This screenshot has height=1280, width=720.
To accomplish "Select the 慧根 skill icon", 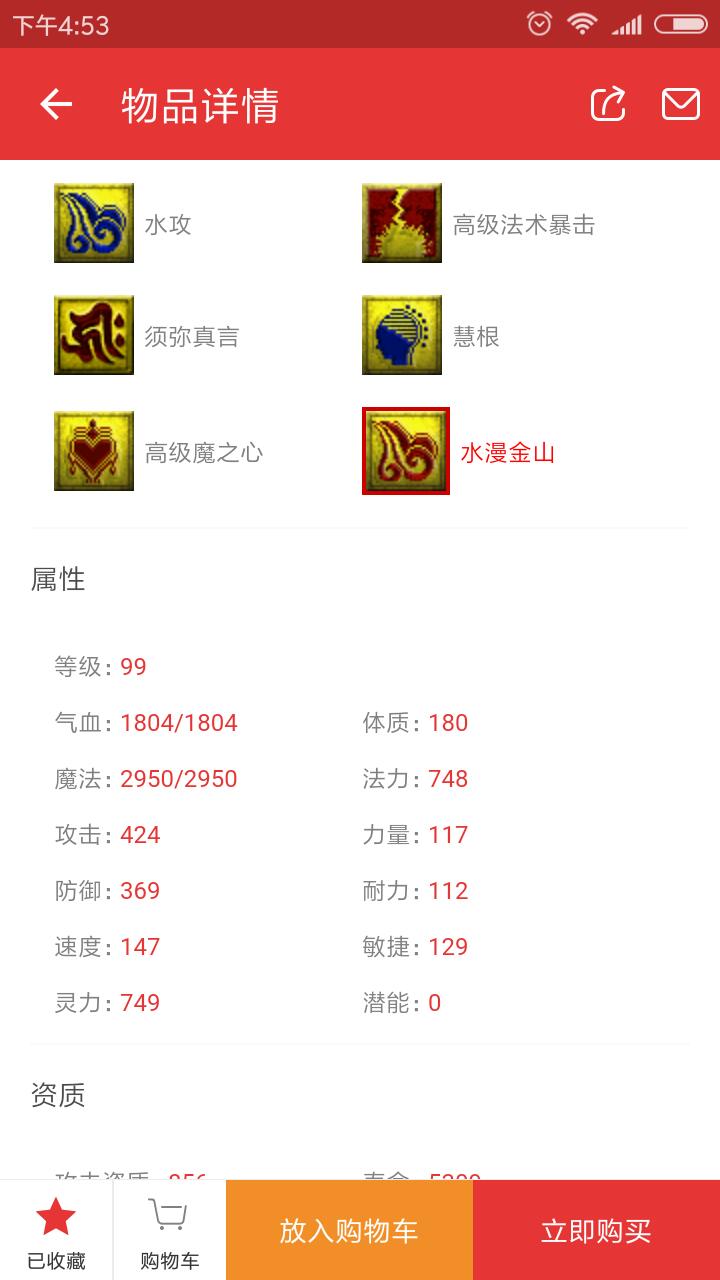I will pyautogui.click(x=402, y=335).
